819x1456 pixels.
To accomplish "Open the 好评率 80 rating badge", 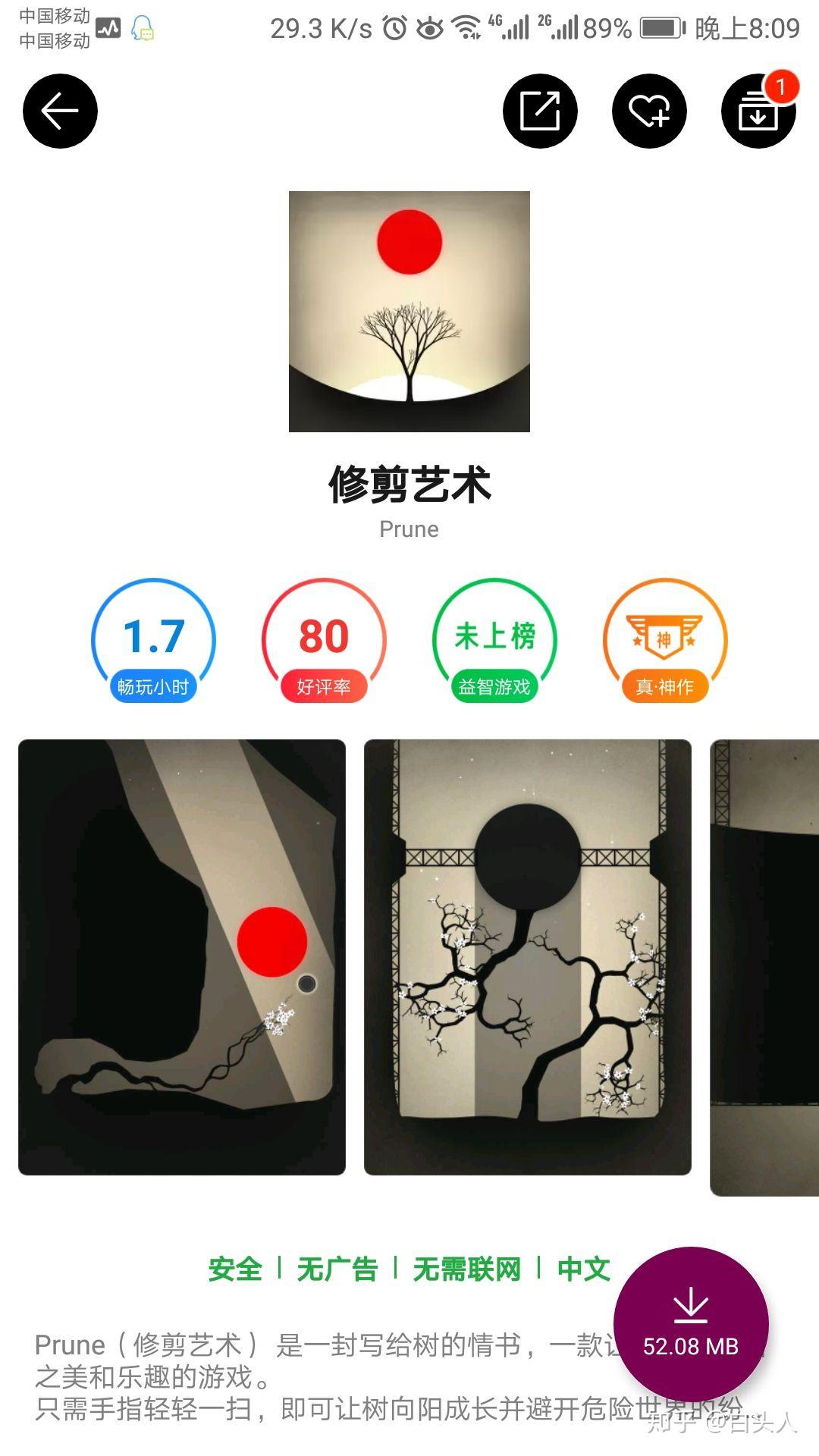I will point(324,641).
